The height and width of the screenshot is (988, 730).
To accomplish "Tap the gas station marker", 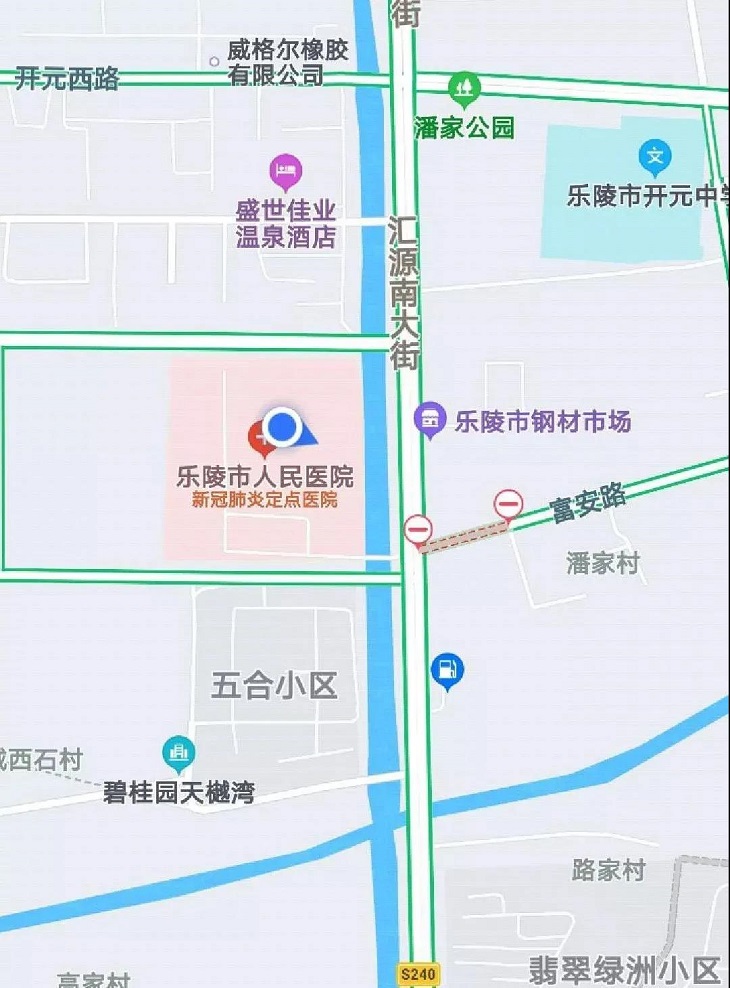I will (x=447, y=670).
